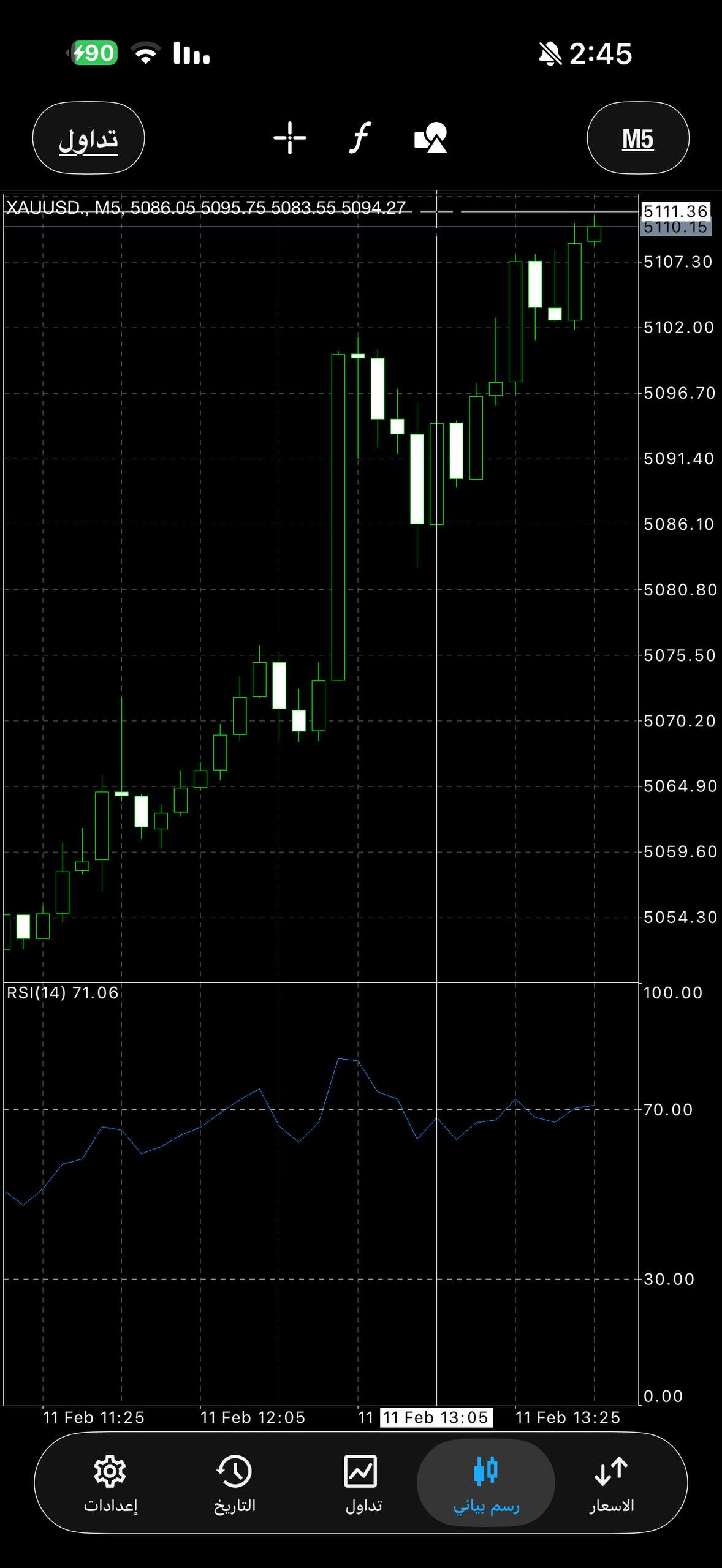Change the M5 timeframe
This screenshot has height=1568, width=722.
coord(637,138)
